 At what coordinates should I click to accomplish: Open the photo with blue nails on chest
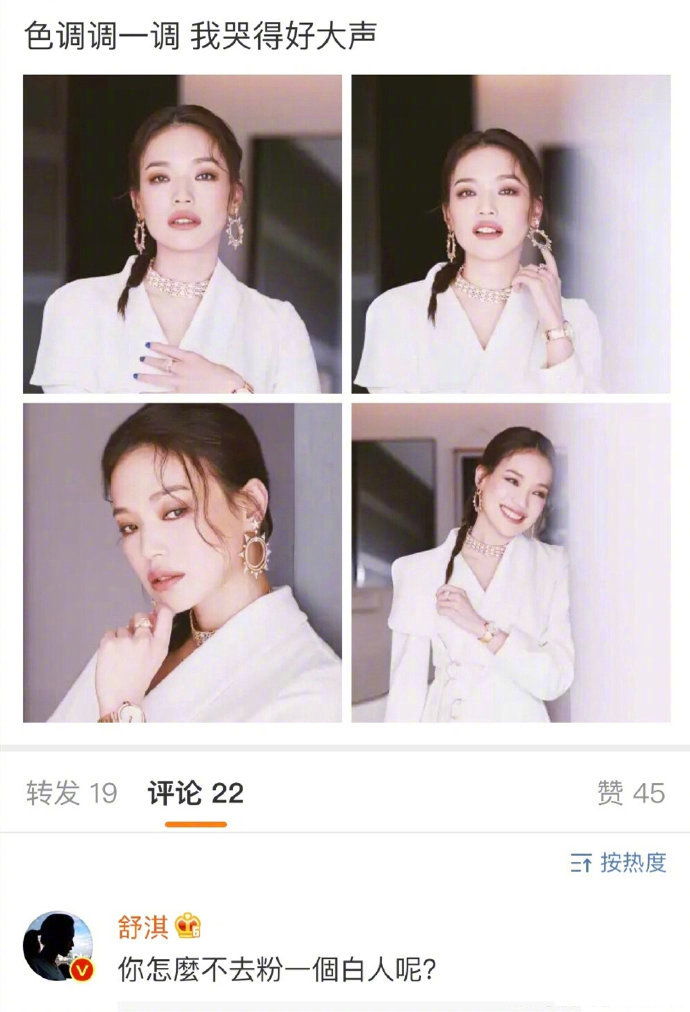point(182,234)
